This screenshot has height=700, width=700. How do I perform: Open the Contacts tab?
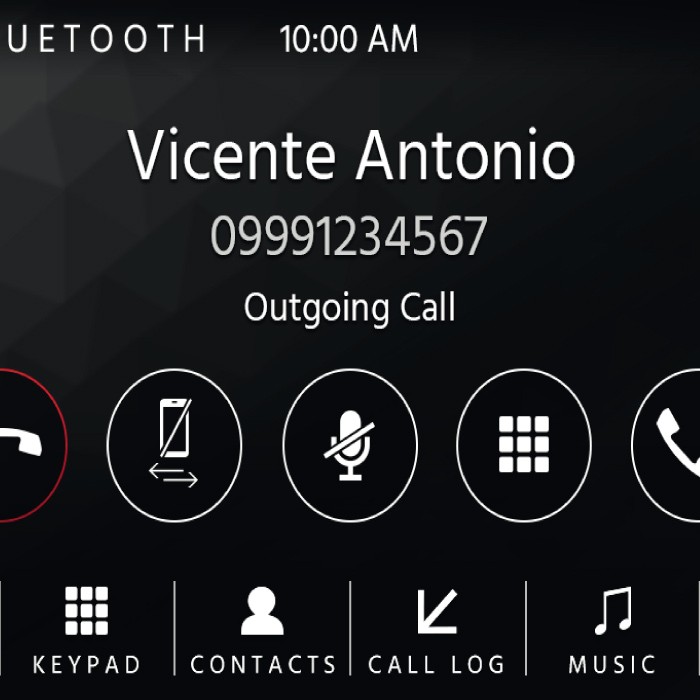pos(263,630)
